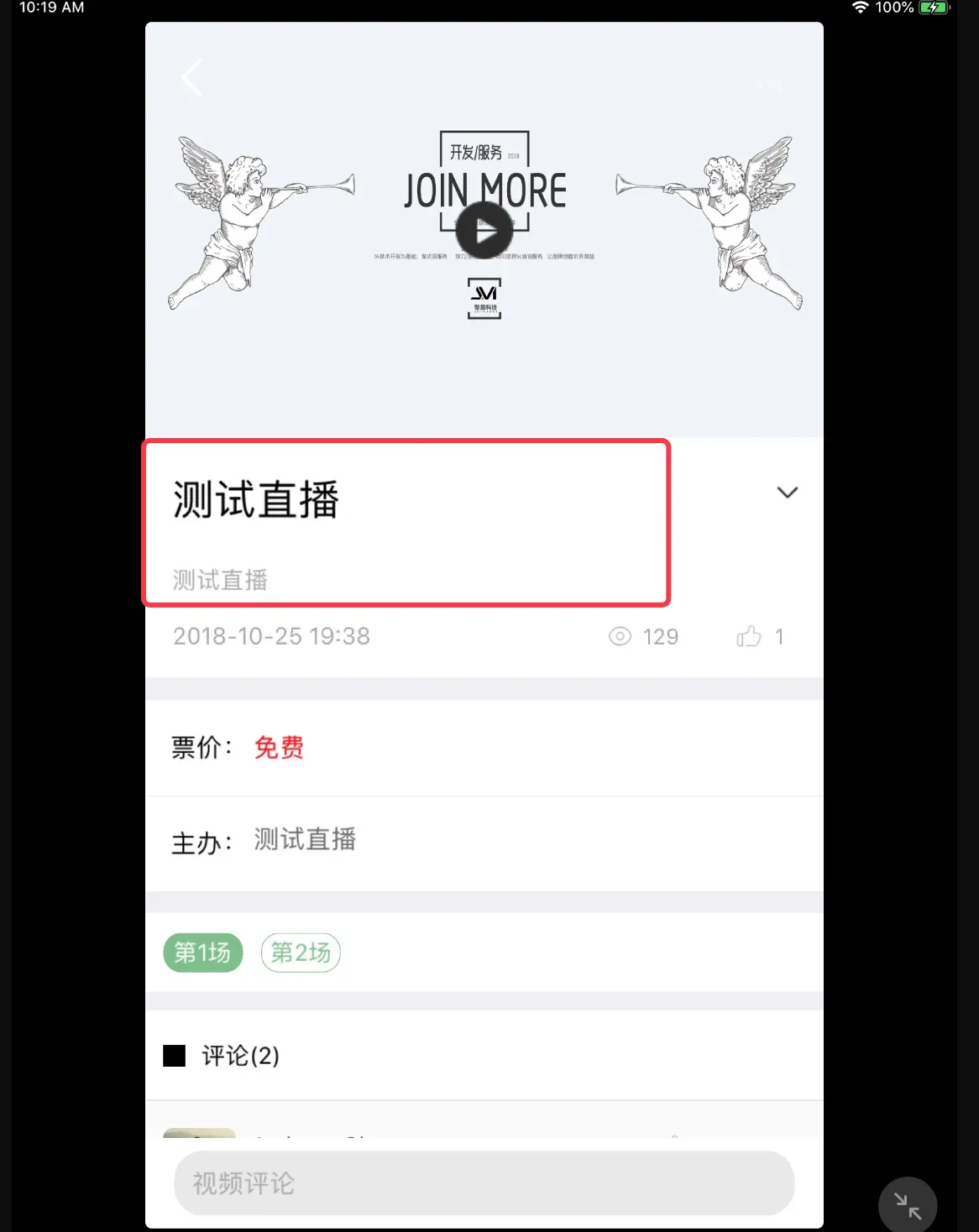Switch to the 第2场 session chip

coord(301,953)
